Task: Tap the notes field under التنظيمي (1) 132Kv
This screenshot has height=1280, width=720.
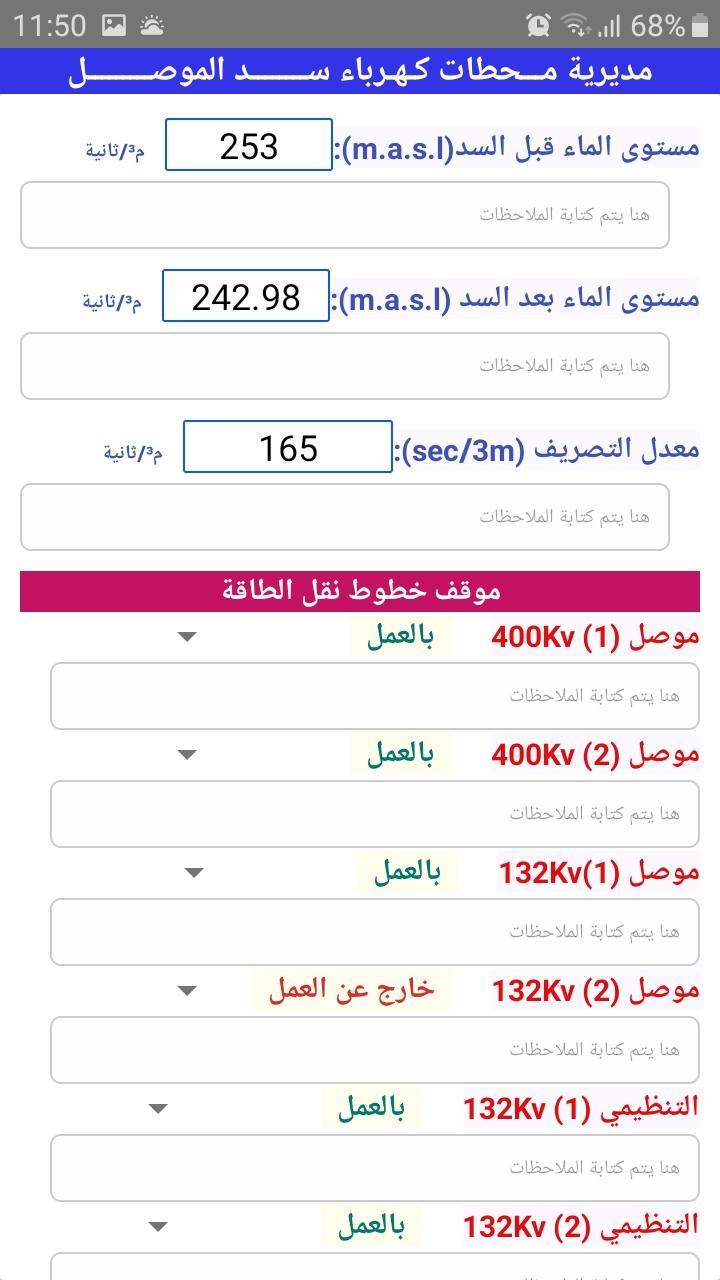Action: pos(375,1168)
